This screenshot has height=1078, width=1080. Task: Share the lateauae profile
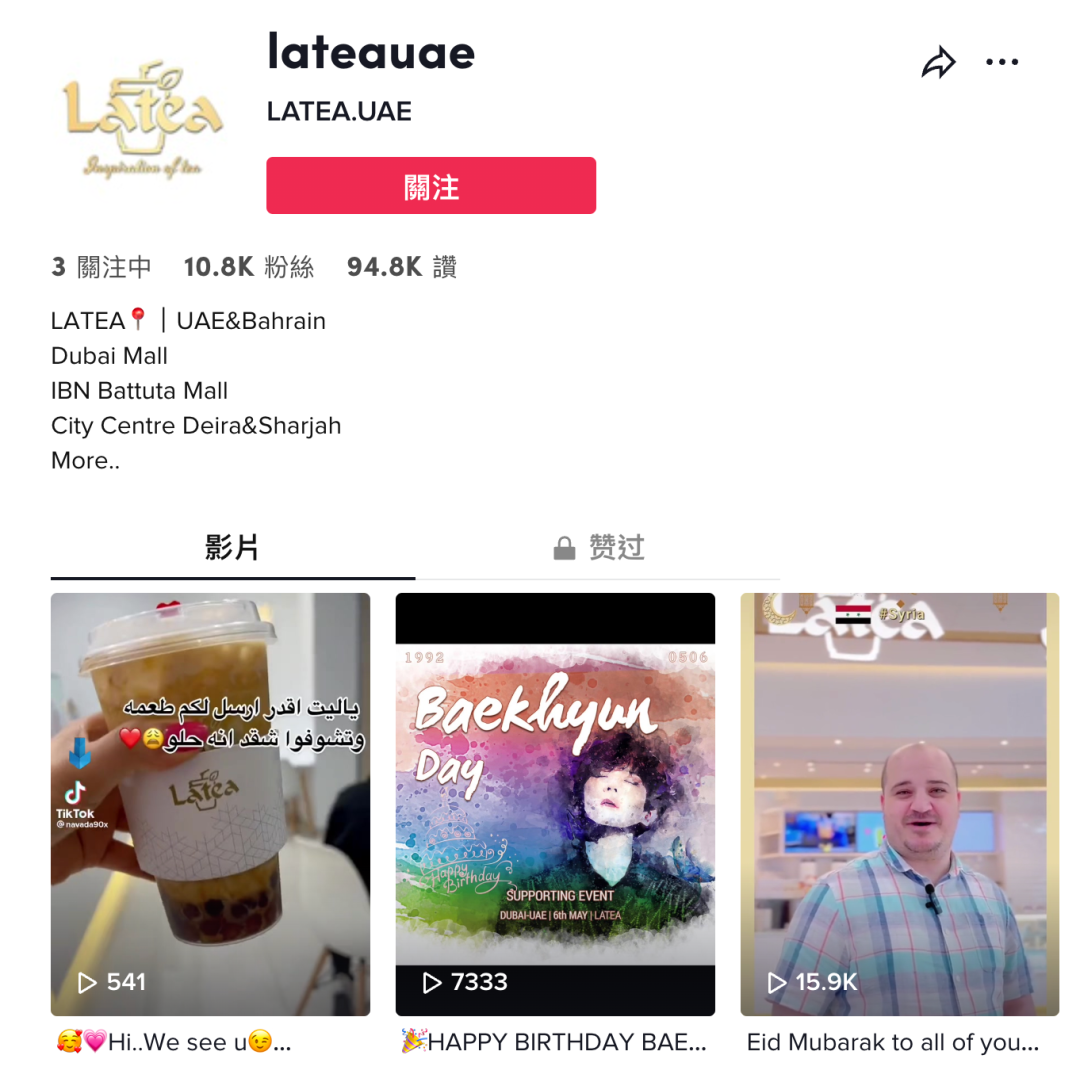pos(938,64)
